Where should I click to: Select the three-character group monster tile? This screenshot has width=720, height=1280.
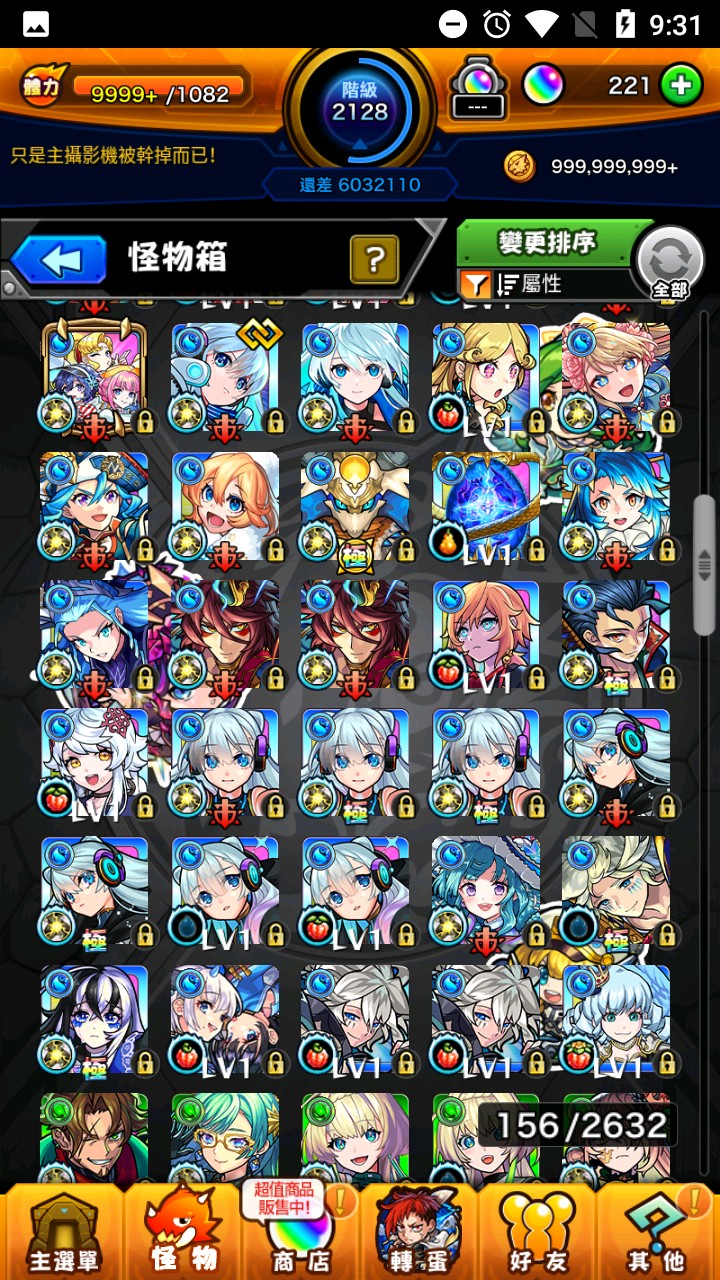pos(94,377)
